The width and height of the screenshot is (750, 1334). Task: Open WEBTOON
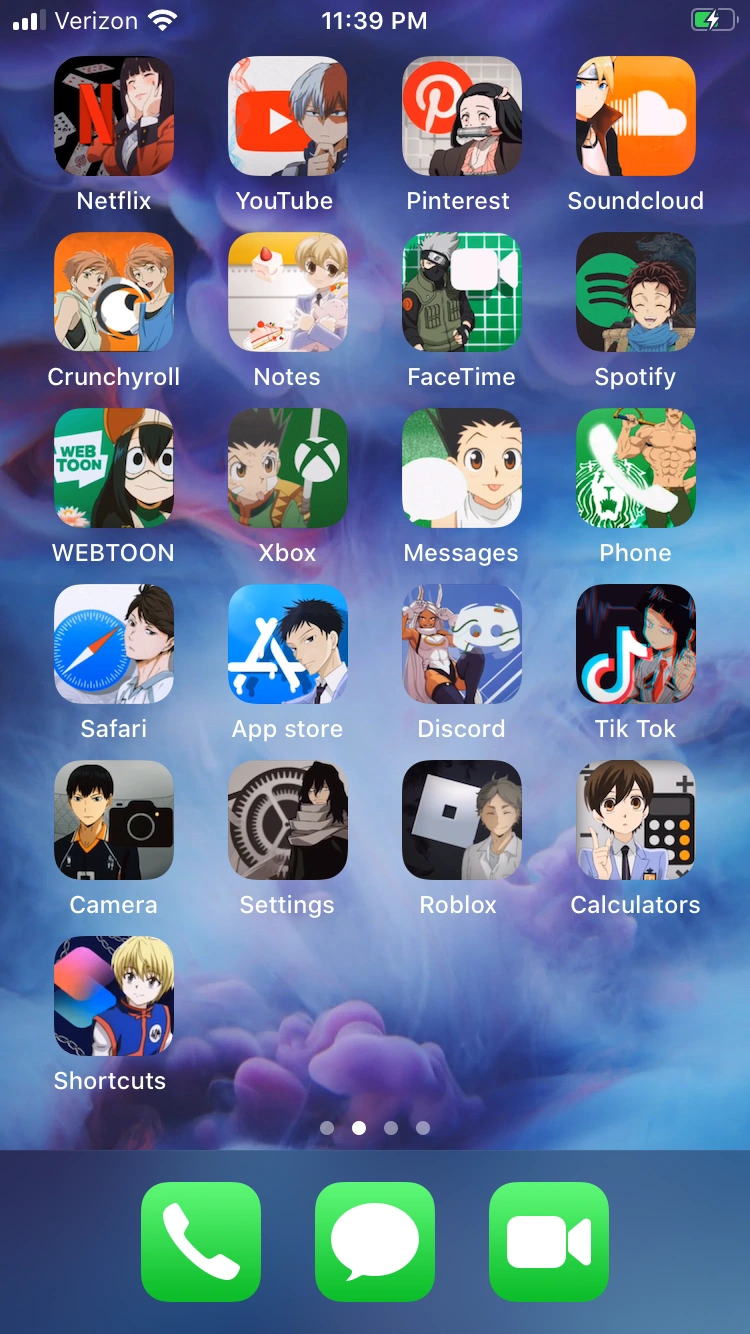(x=113, y=467)
